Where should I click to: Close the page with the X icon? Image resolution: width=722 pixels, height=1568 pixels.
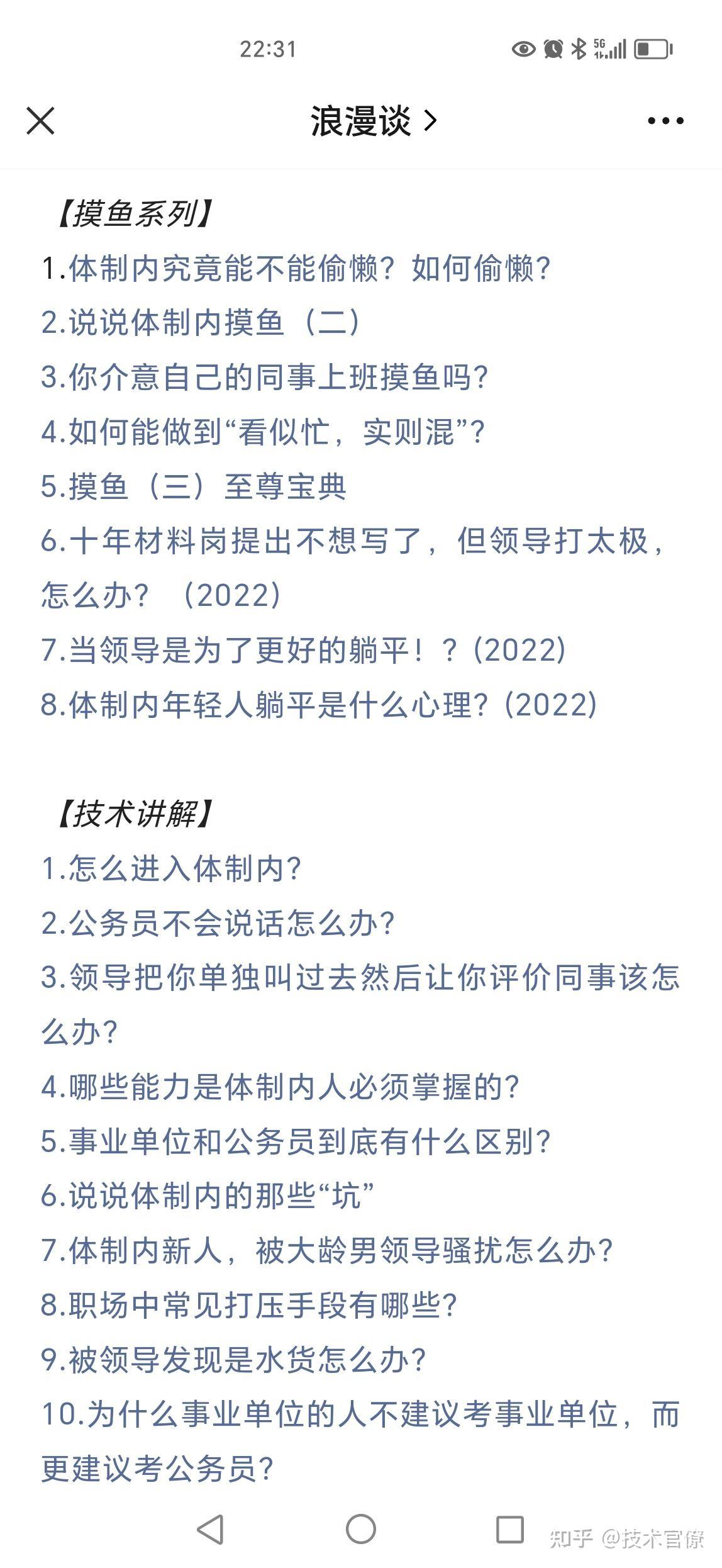point(40,120)
